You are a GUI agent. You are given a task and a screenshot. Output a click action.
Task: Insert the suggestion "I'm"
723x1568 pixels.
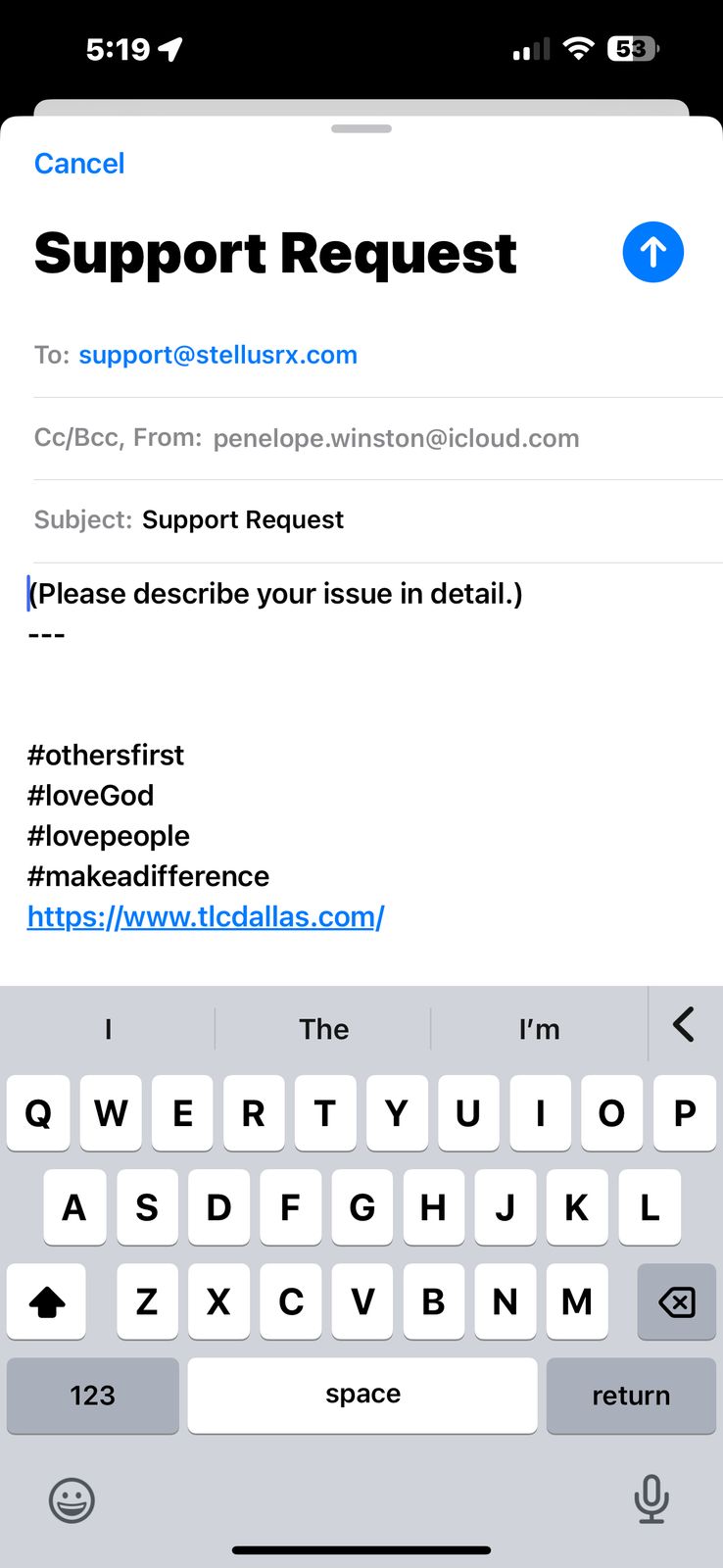(539, 1029)
